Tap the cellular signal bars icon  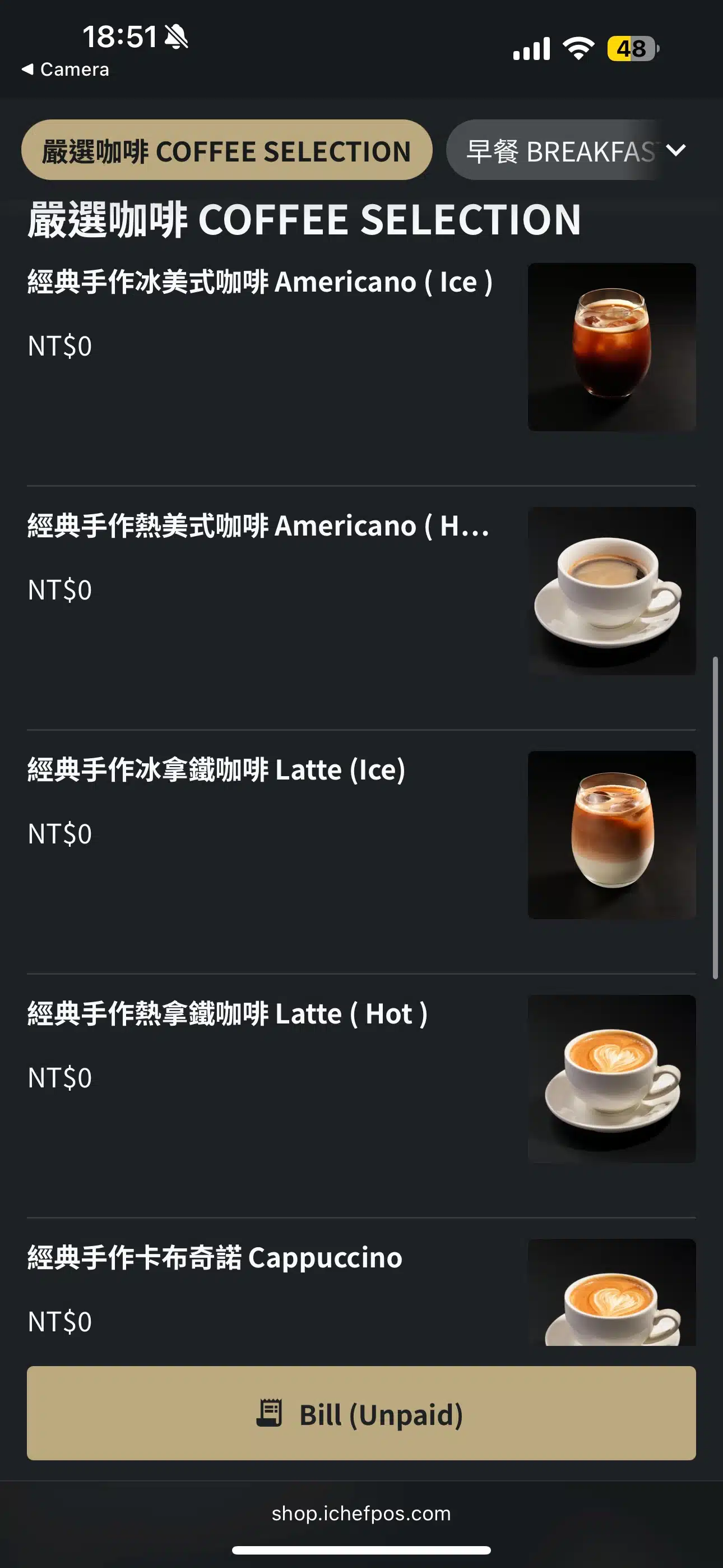click(x=531, y=48)
